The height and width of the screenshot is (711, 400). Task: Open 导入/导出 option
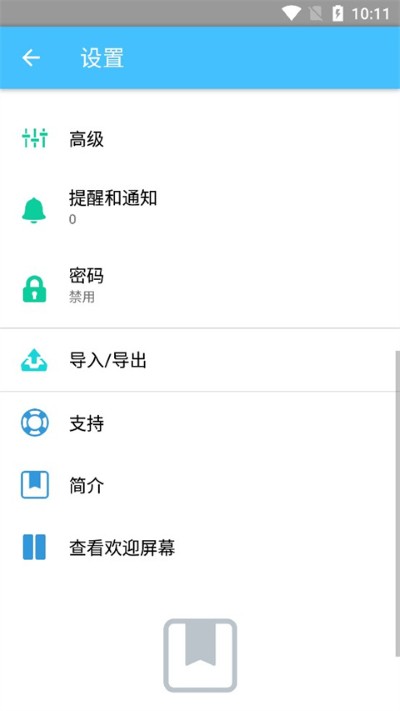[200, 360]
